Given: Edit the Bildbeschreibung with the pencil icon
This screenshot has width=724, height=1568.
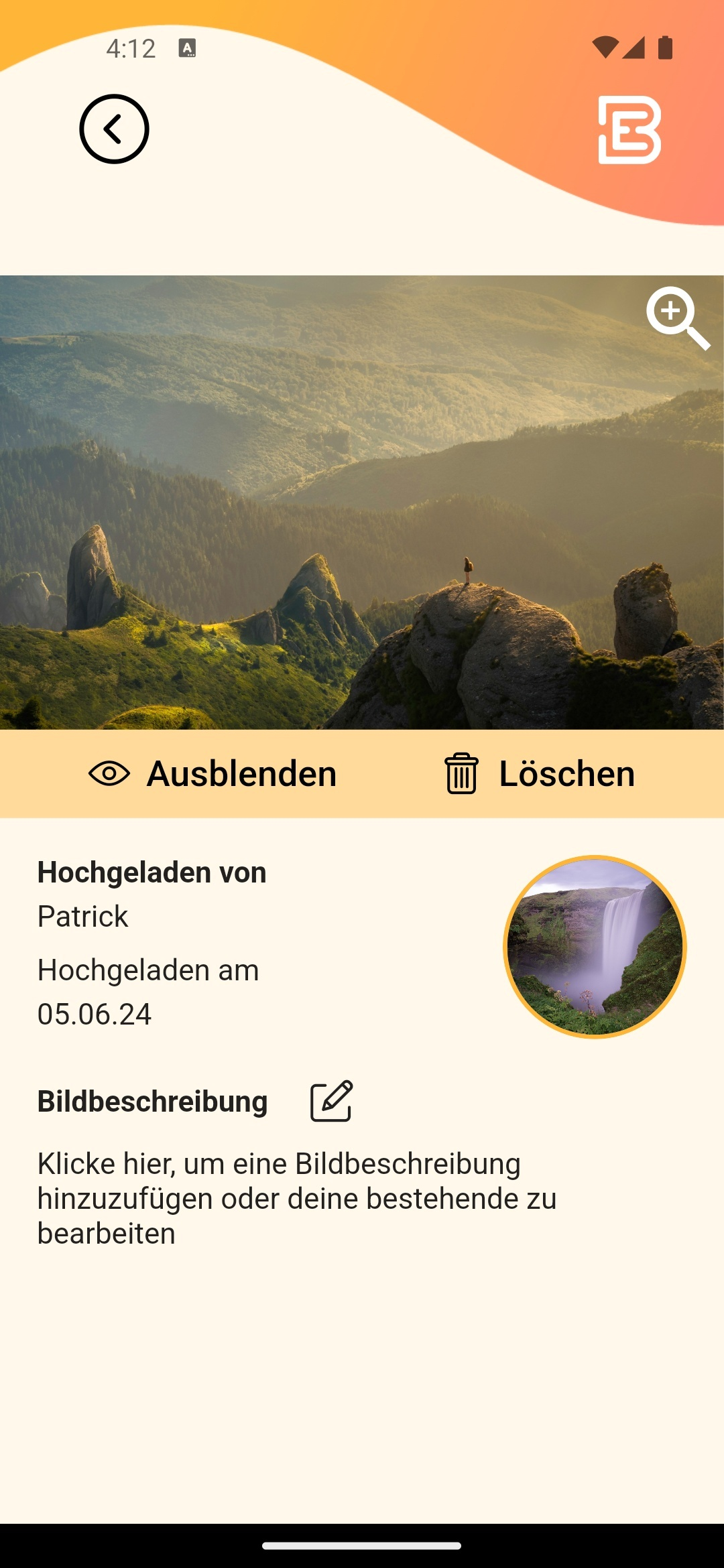Looking at the screenshot, I should click(331, 1101).
